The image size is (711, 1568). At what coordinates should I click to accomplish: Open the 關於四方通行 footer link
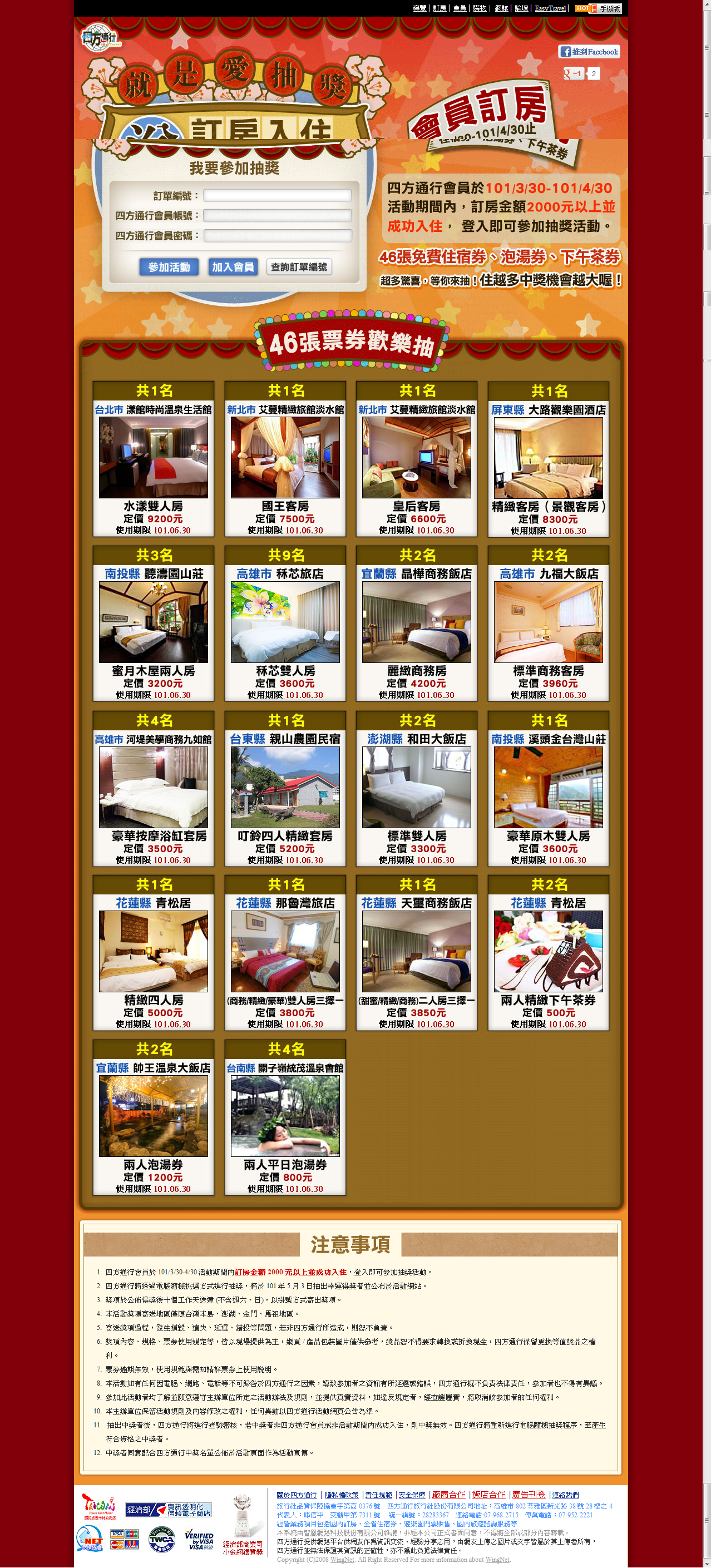(x=297, y=1495)
